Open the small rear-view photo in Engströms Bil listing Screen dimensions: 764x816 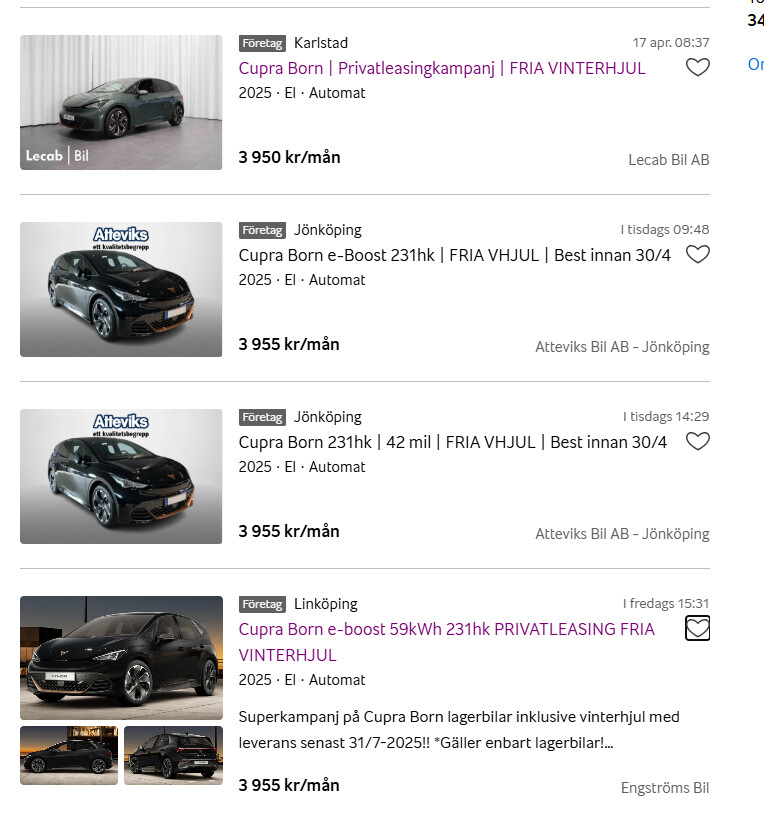point(173,756)
